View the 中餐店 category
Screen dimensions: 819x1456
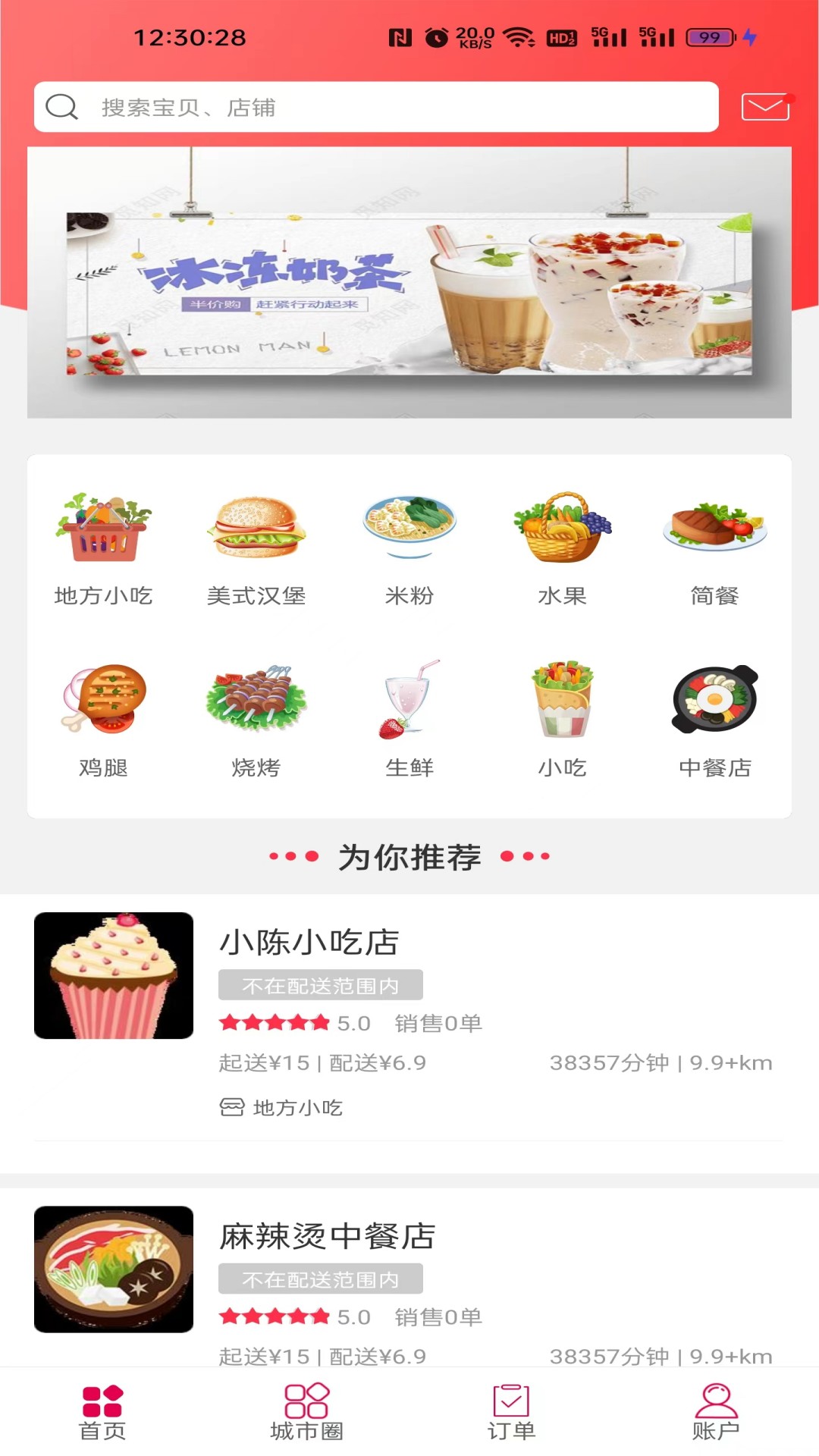pos(715,720)
